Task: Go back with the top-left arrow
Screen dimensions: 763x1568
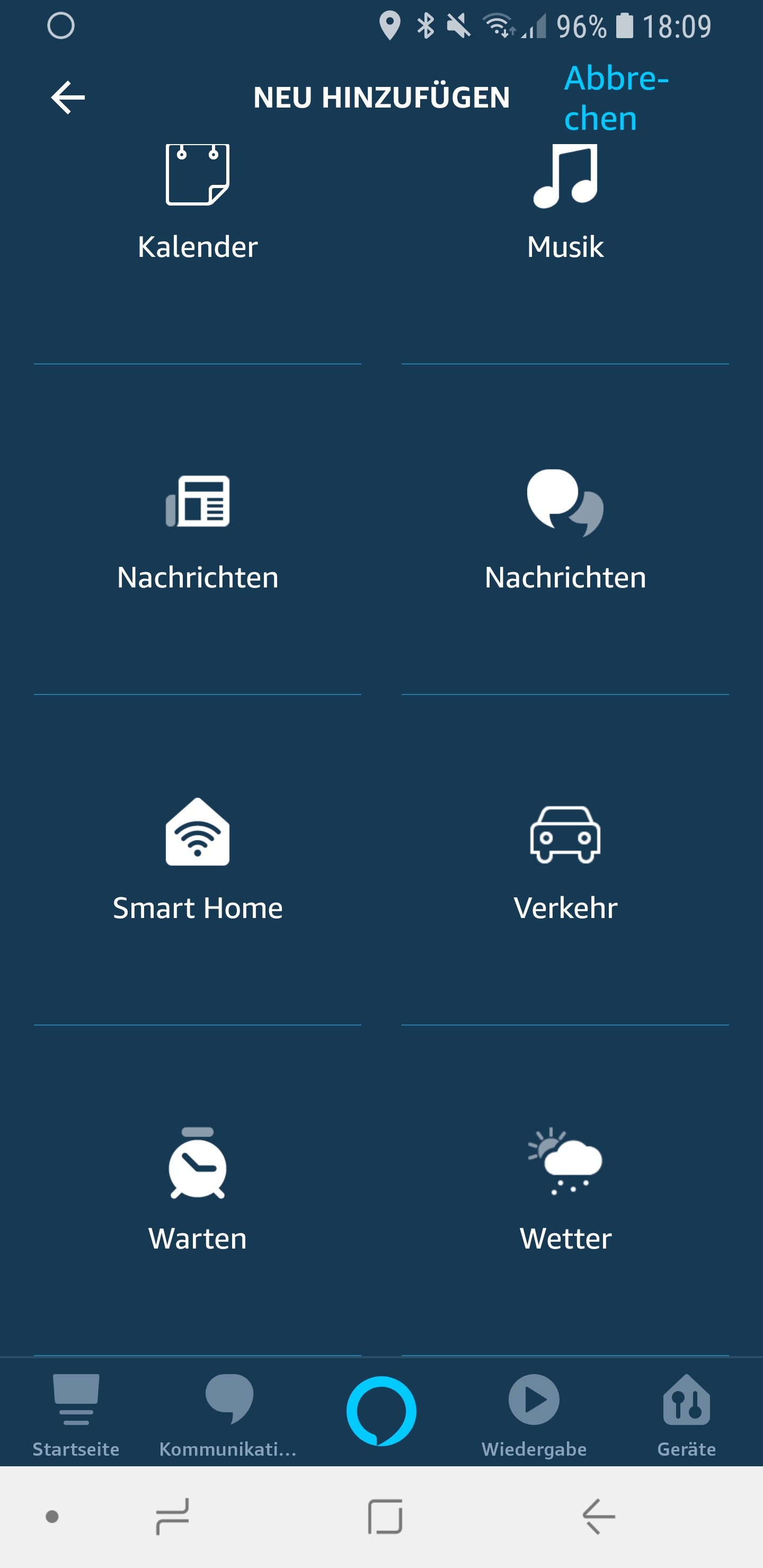Action: coord(68,97)
